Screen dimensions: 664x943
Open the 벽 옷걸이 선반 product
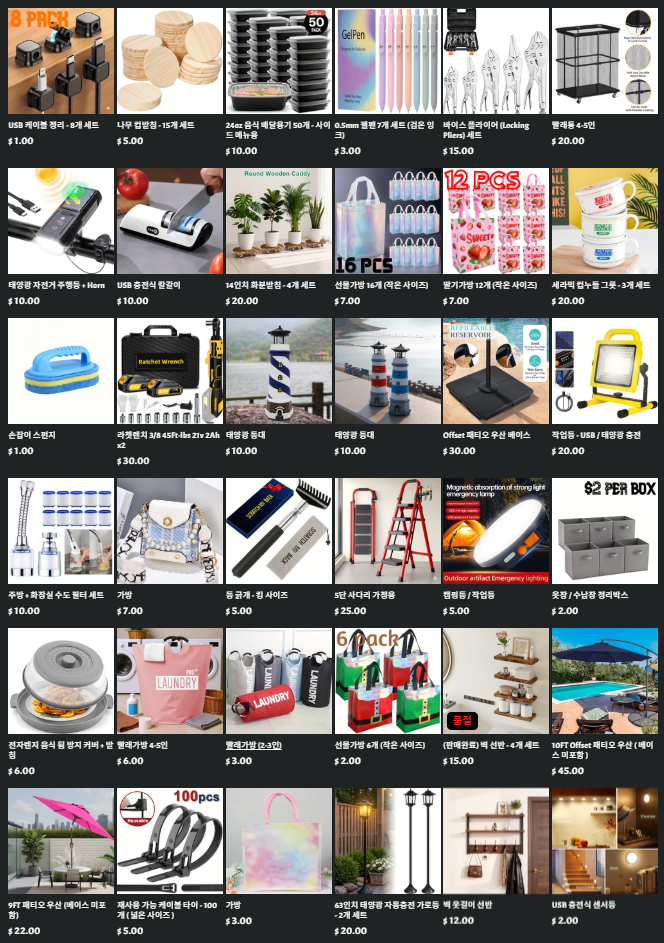pos(495,840)
